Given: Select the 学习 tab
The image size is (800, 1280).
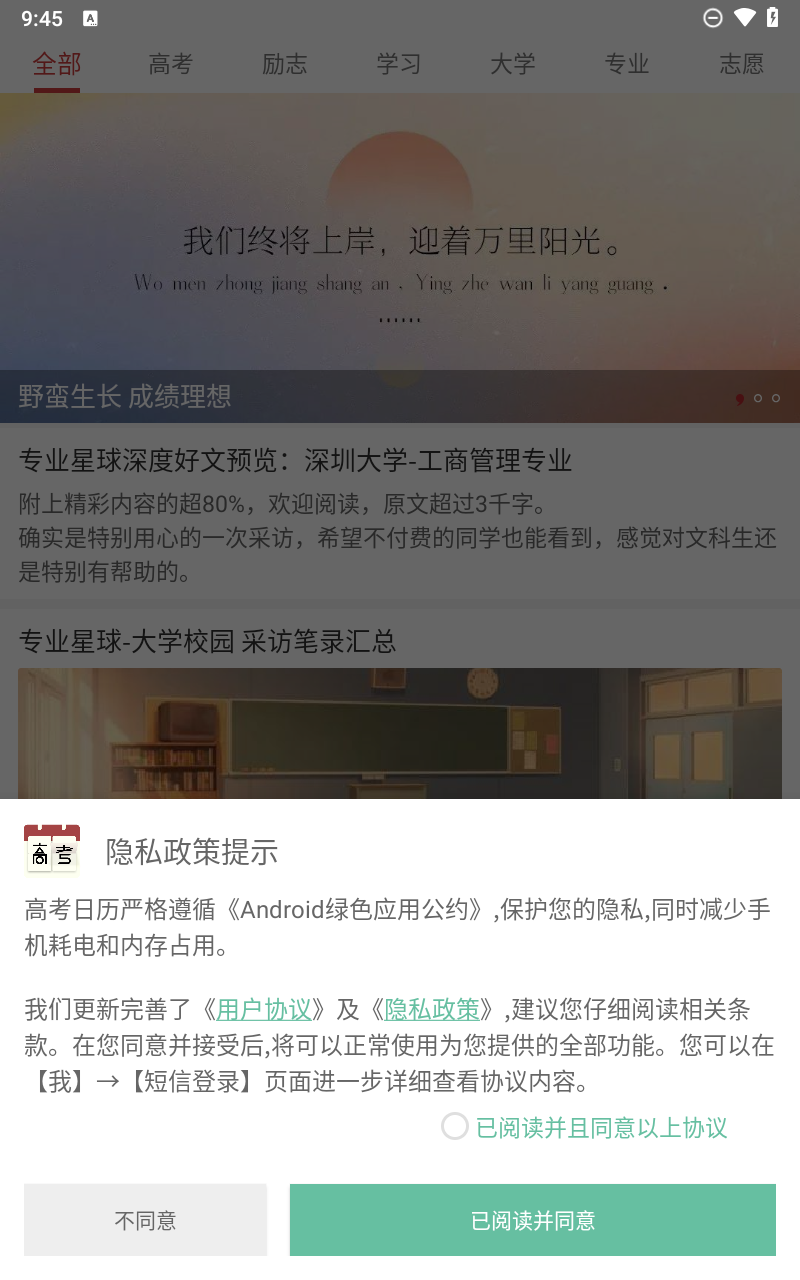Looking at the screenshot, I should point(399,64).
